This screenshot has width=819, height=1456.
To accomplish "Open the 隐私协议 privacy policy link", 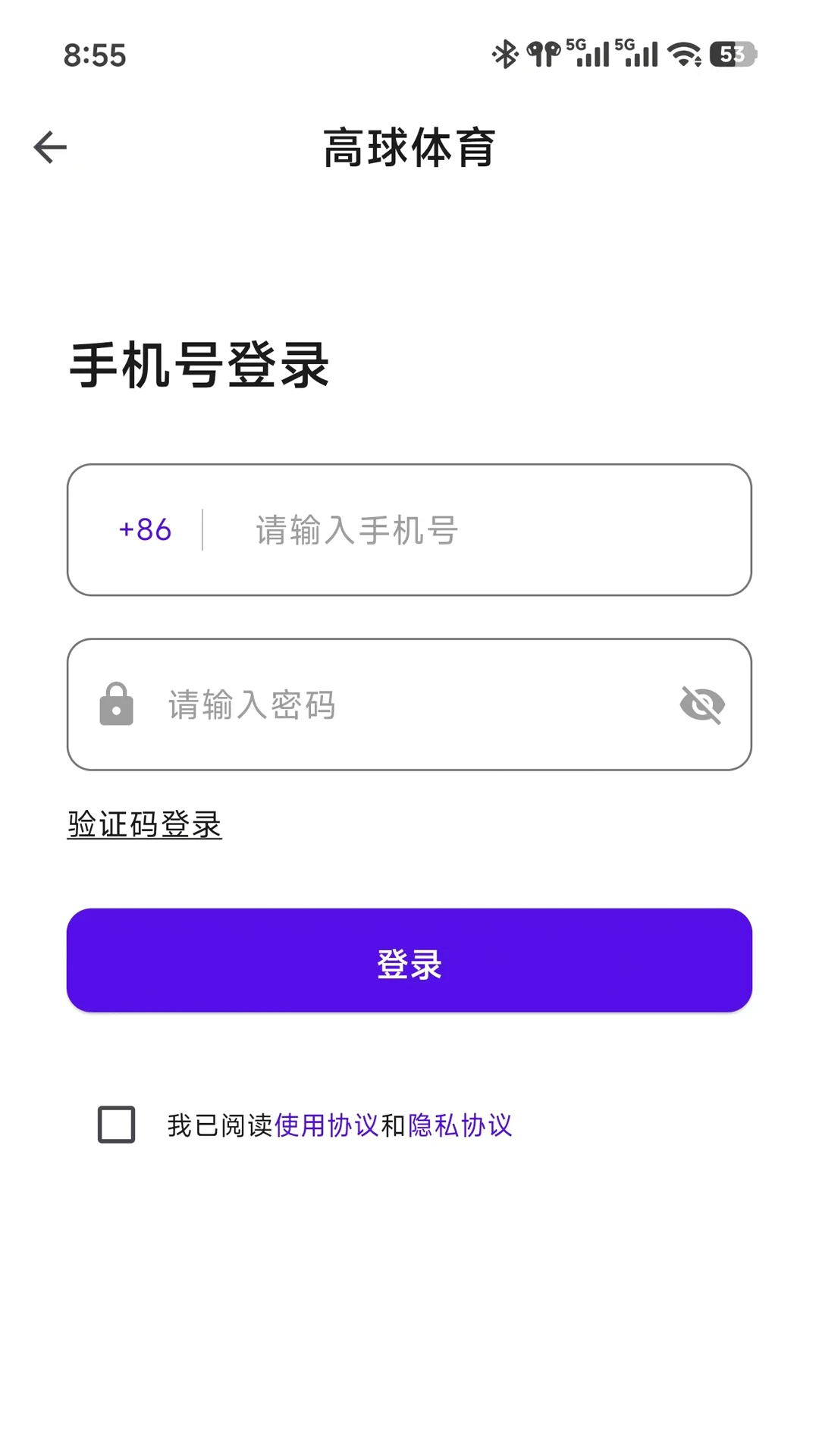I will 460,1126.
